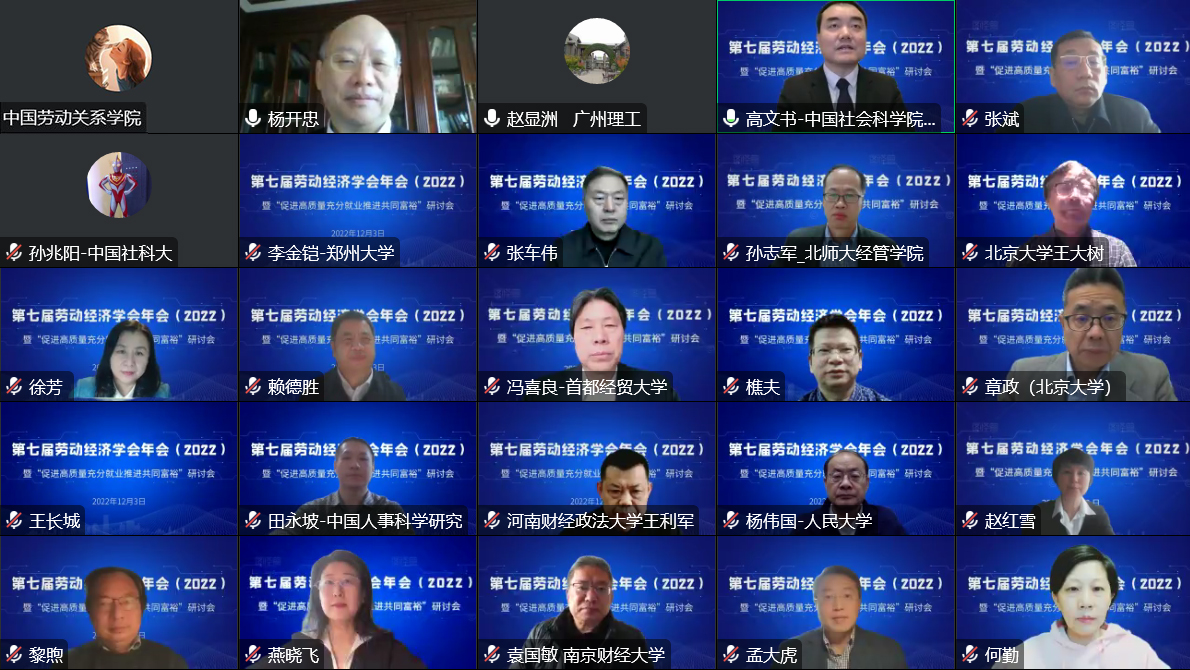Select 何勤's video tile

coord(1072,602)
